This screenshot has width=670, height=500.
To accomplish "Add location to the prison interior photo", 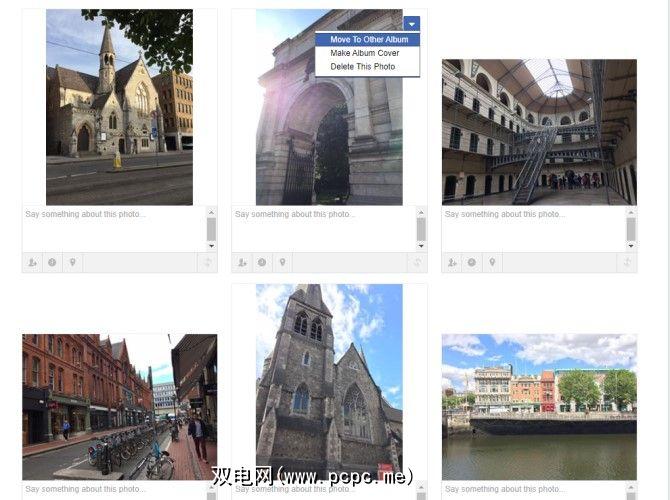I will tap(492, 262).
